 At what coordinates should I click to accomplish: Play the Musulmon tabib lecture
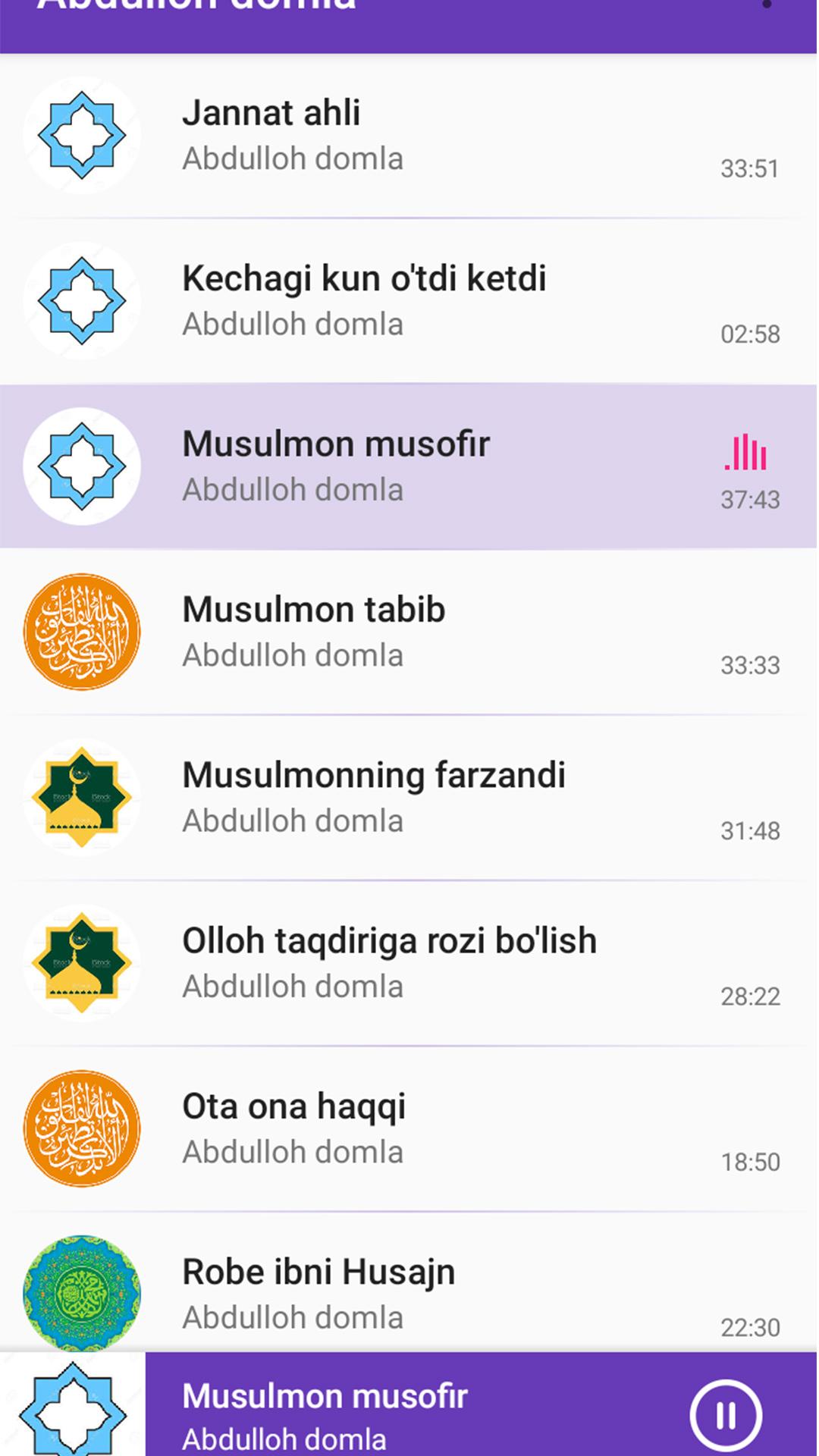coord(409,631)
